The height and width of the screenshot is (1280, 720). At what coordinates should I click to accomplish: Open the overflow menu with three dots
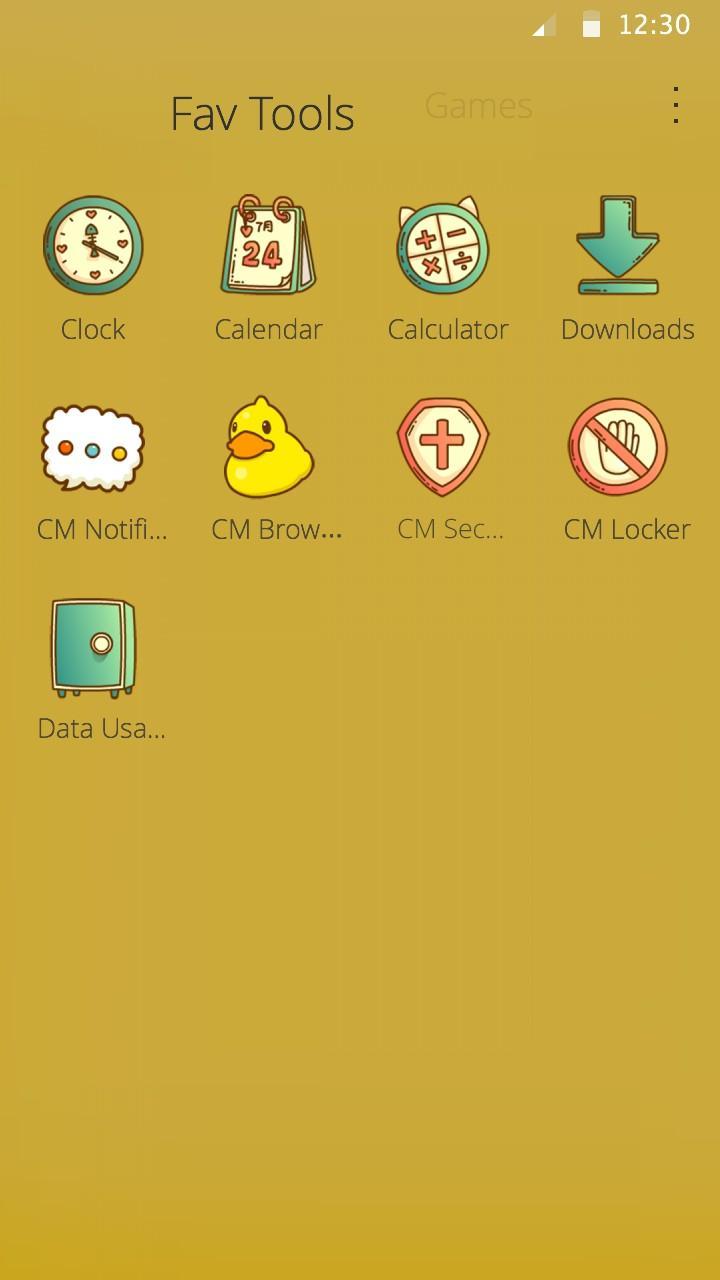(x=676, y=103)
